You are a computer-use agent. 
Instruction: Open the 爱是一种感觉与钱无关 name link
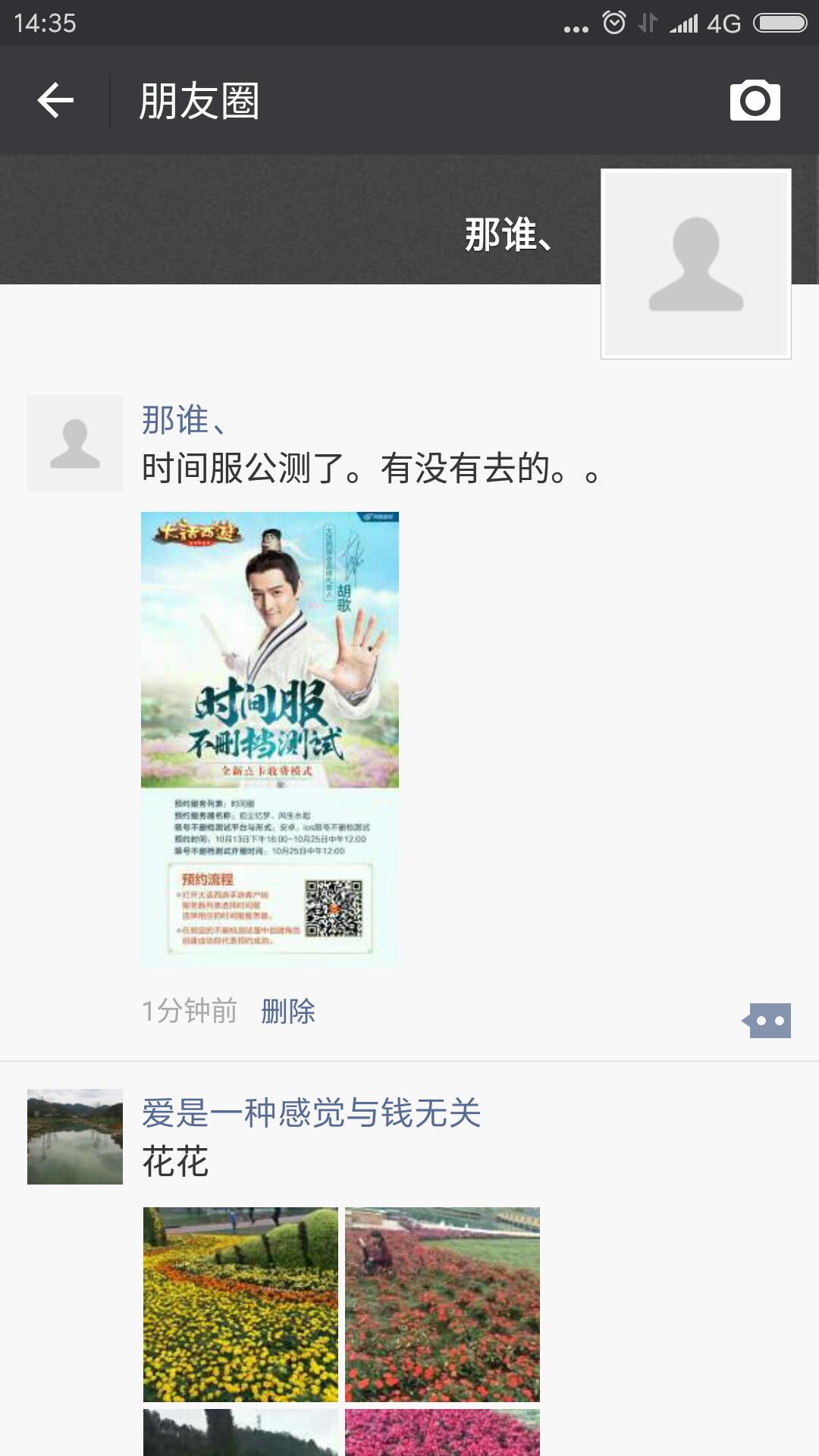pos(311,1113)
